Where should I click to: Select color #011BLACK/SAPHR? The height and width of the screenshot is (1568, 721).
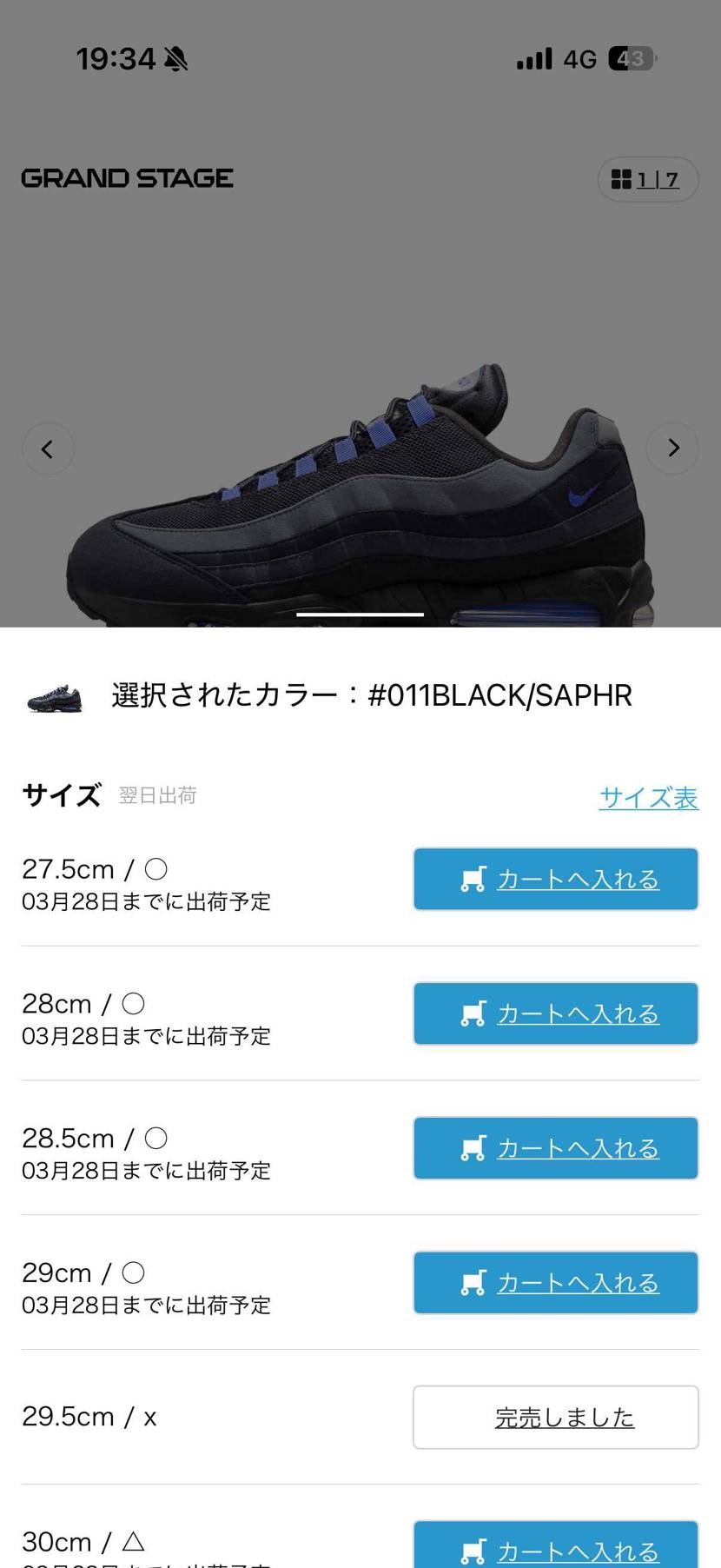click(x=372, y=695)
